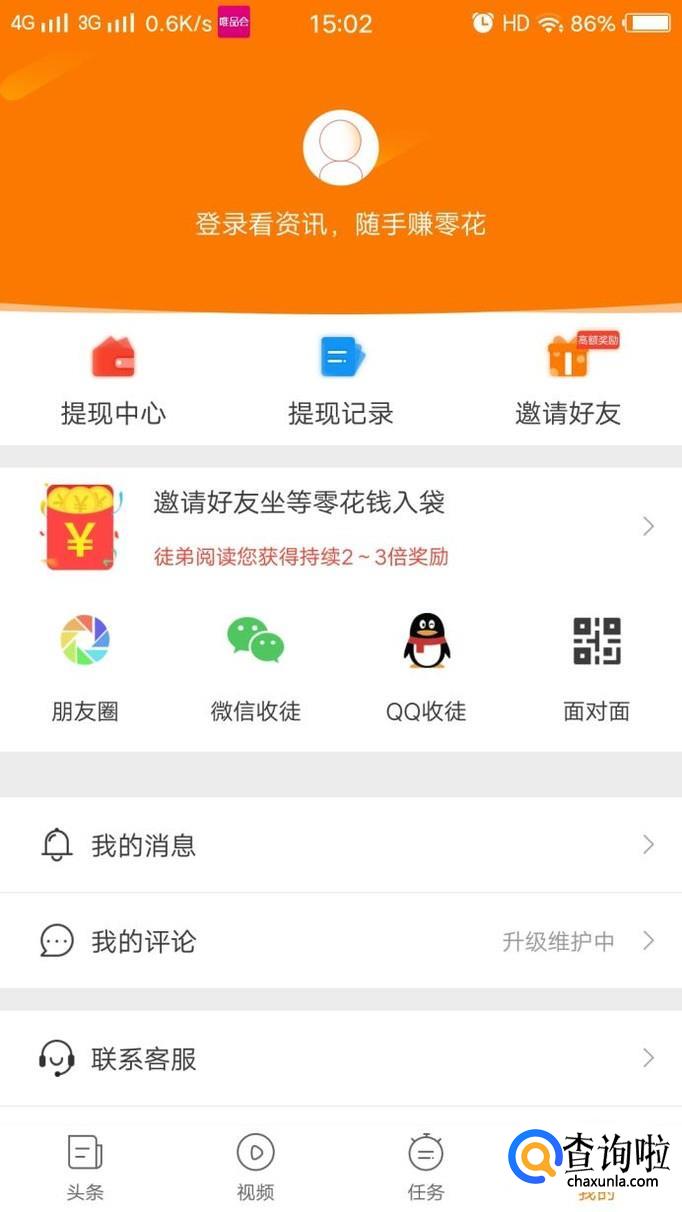Select 微信收徒 WeChat invite
The height and width of the screenshot is (1212, 682).
click(x=255, y=666)
